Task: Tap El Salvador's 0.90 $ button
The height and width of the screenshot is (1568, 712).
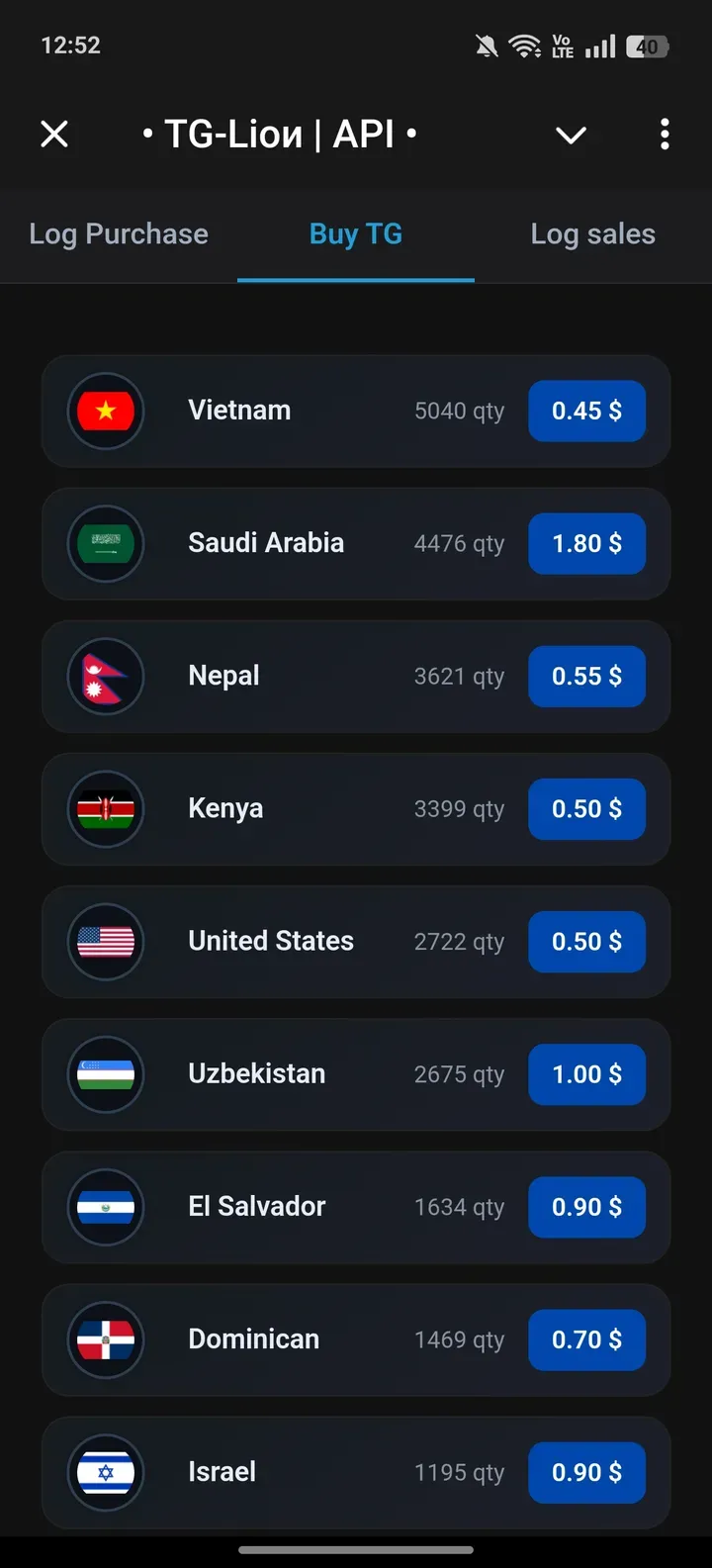Action: [586, 1206]
